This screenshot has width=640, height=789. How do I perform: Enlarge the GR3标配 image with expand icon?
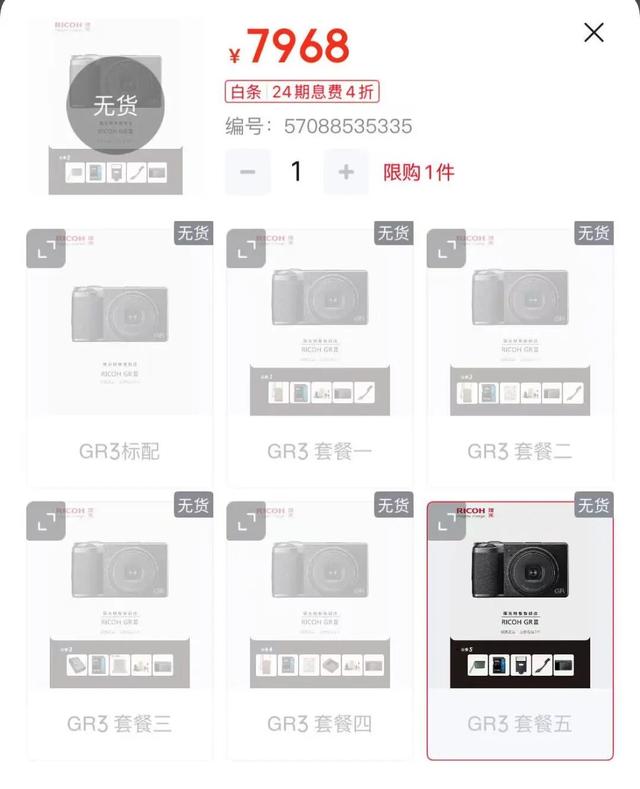tap(46, 249)
